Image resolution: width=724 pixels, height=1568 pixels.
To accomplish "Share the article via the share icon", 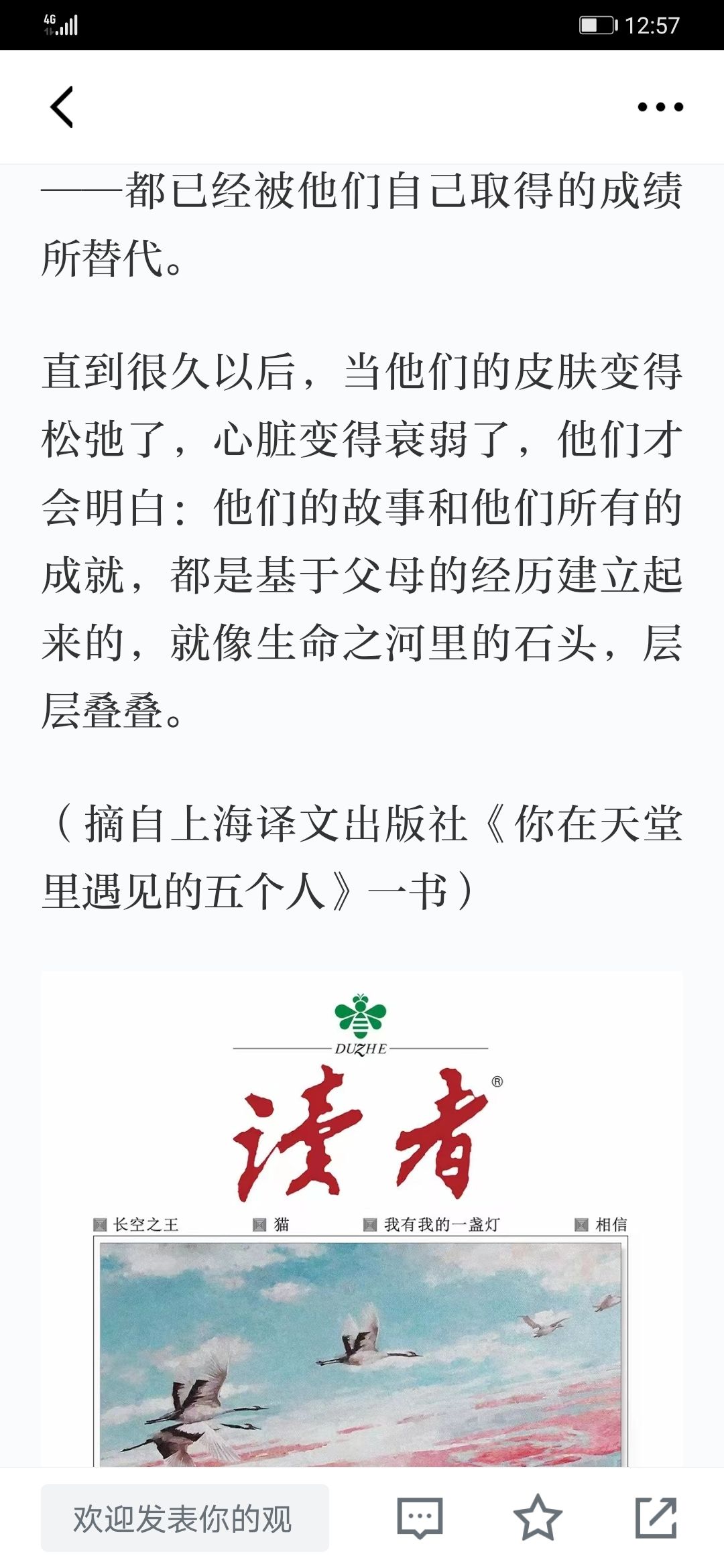I will (656, 1518).
